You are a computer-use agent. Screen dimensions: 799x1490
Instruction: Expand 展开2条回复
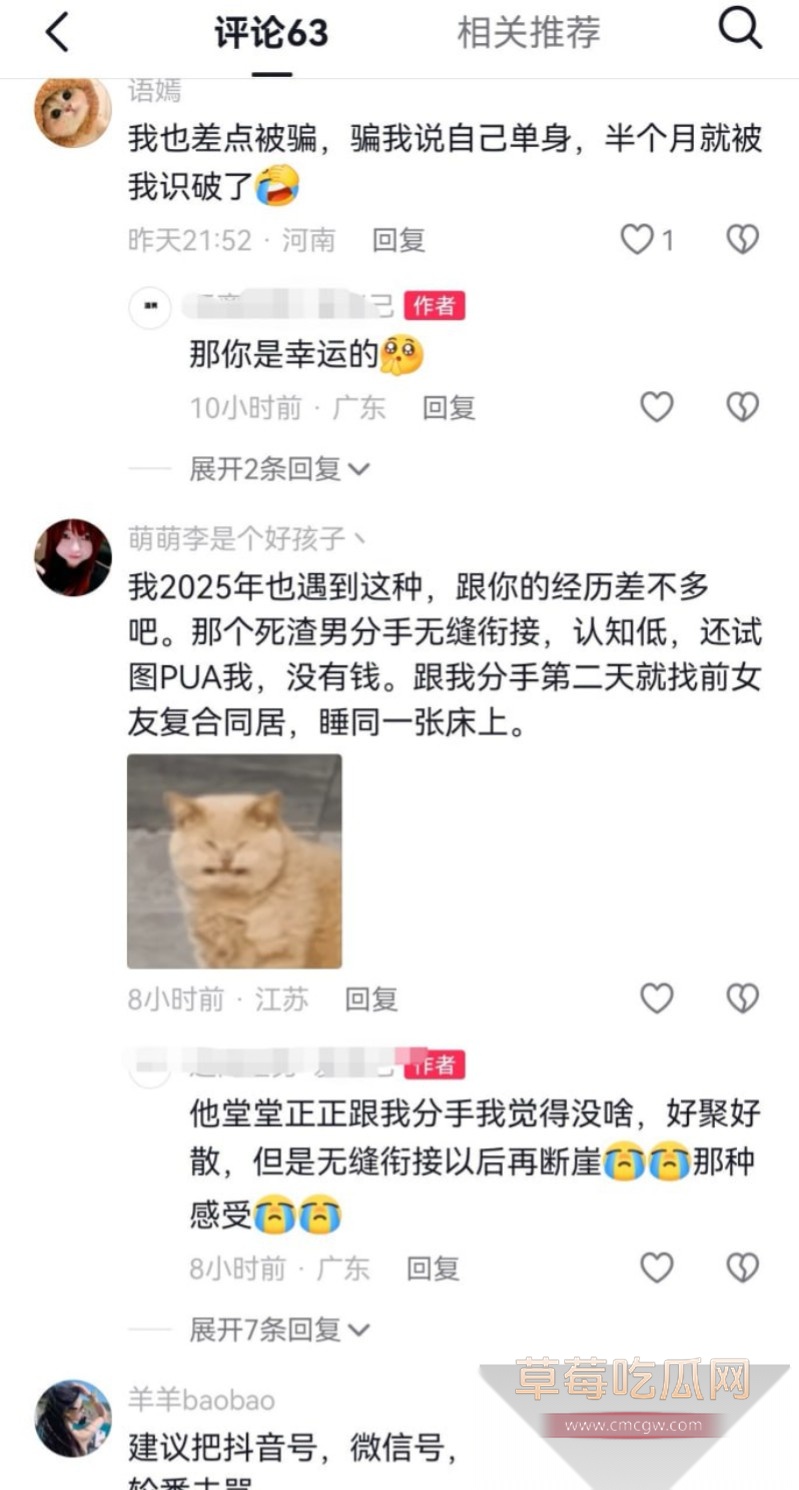pyautogui.click(x=279, y=468)
